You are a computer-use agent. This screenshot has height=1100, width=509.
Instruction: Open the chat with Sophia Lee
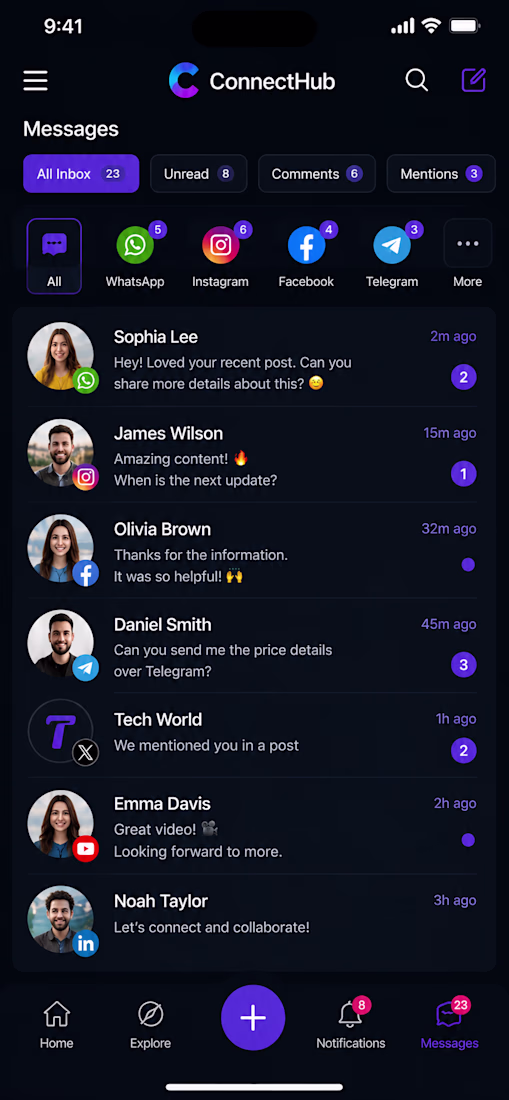click(x=252, y=358)
